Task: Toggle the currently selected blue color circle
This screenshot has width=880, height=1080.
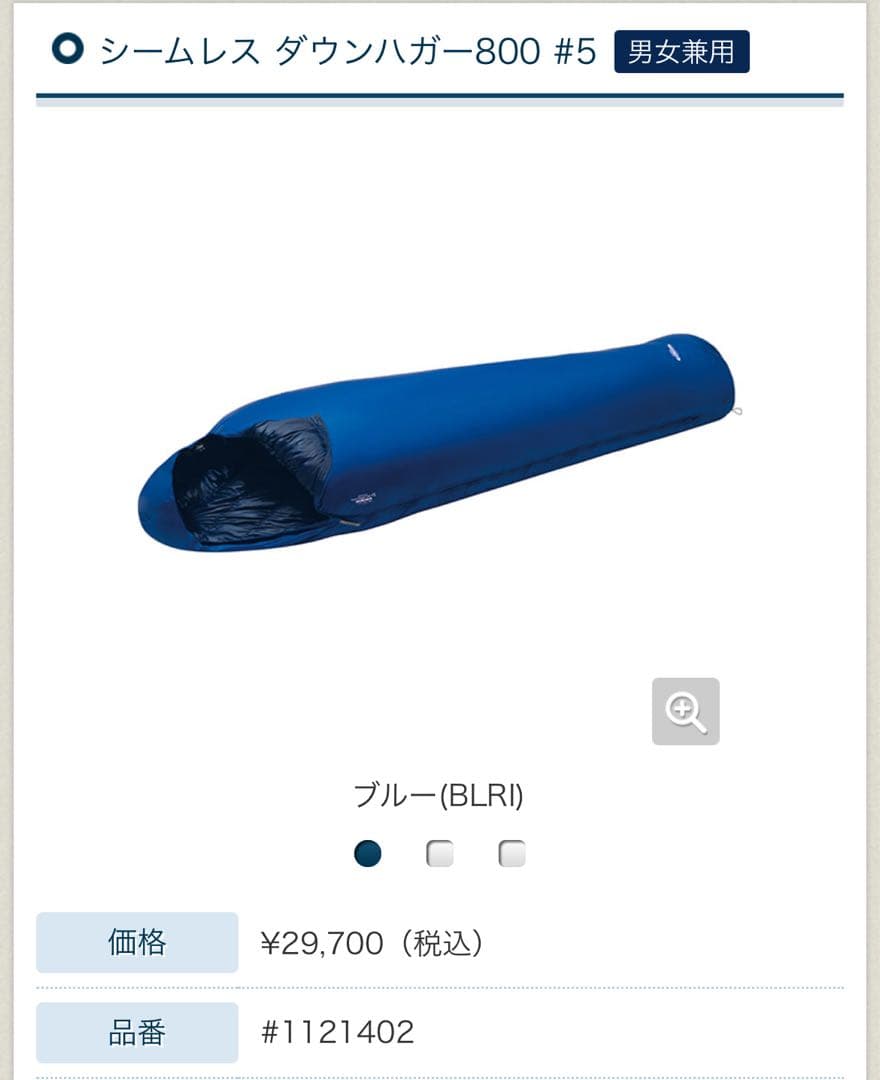Action: 367,854
